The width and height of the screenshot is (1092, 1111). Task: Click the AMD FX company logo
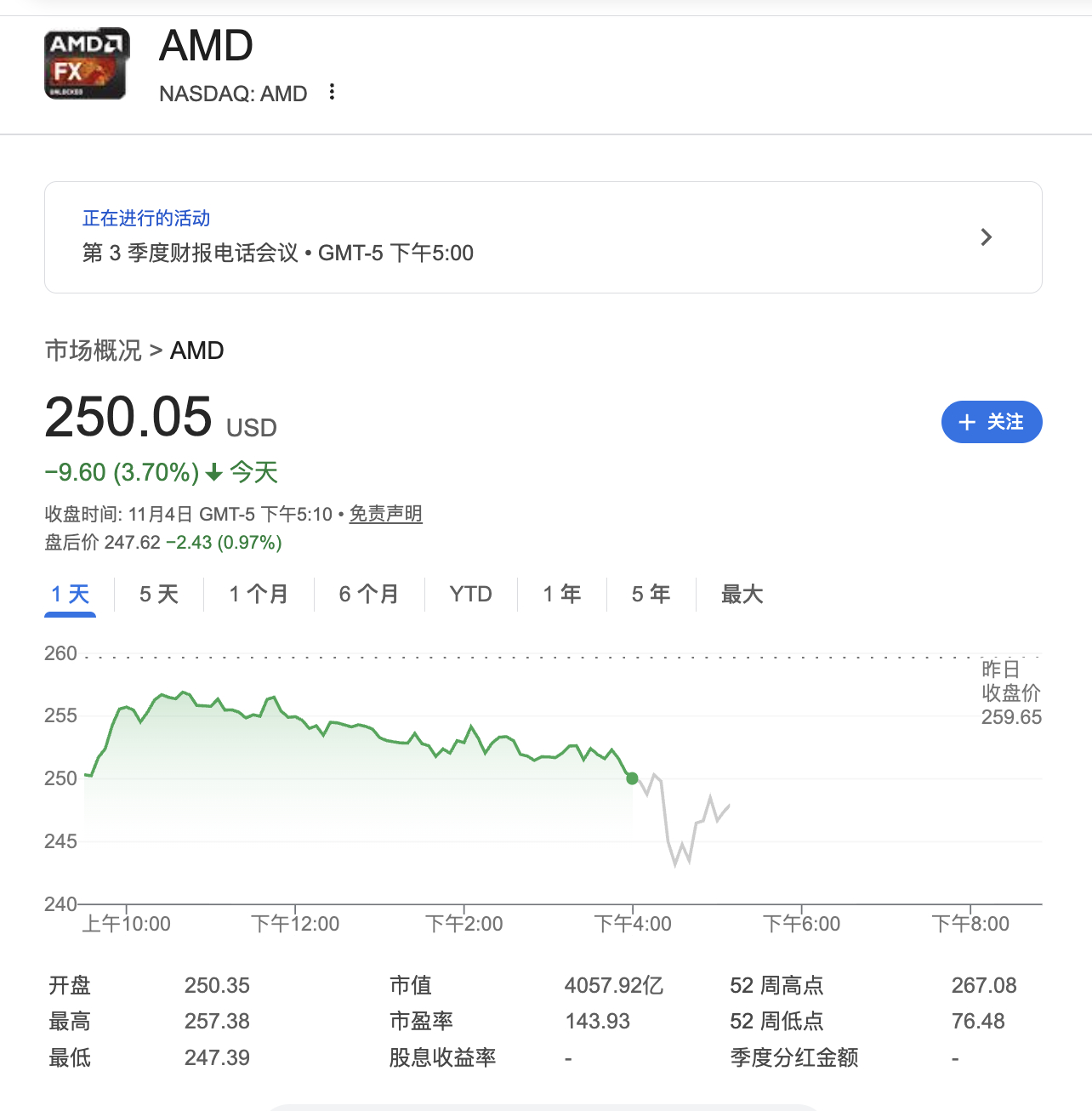coord(85,64)
